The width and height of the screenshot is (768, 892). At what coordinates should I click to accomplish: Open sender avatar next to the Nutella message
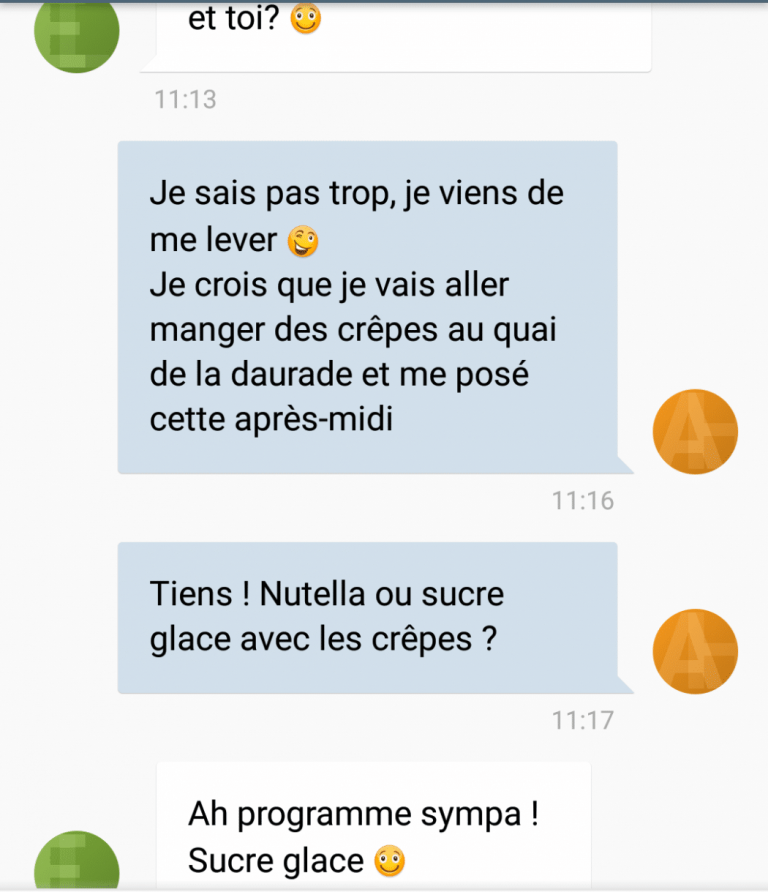pyautogui.click(x=694, y=652)
